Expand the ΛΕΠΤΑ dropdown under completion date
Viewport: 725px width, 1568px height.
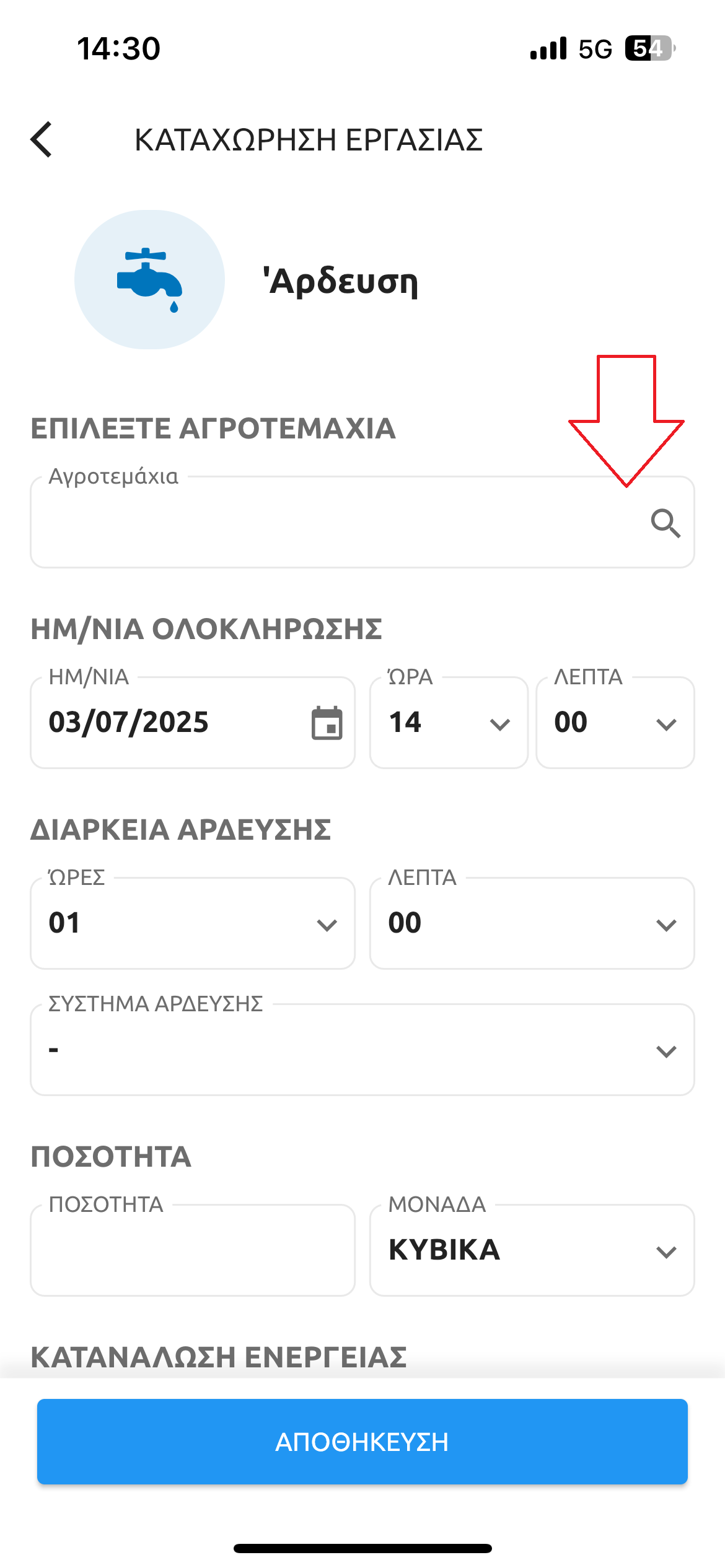point(615,723)
